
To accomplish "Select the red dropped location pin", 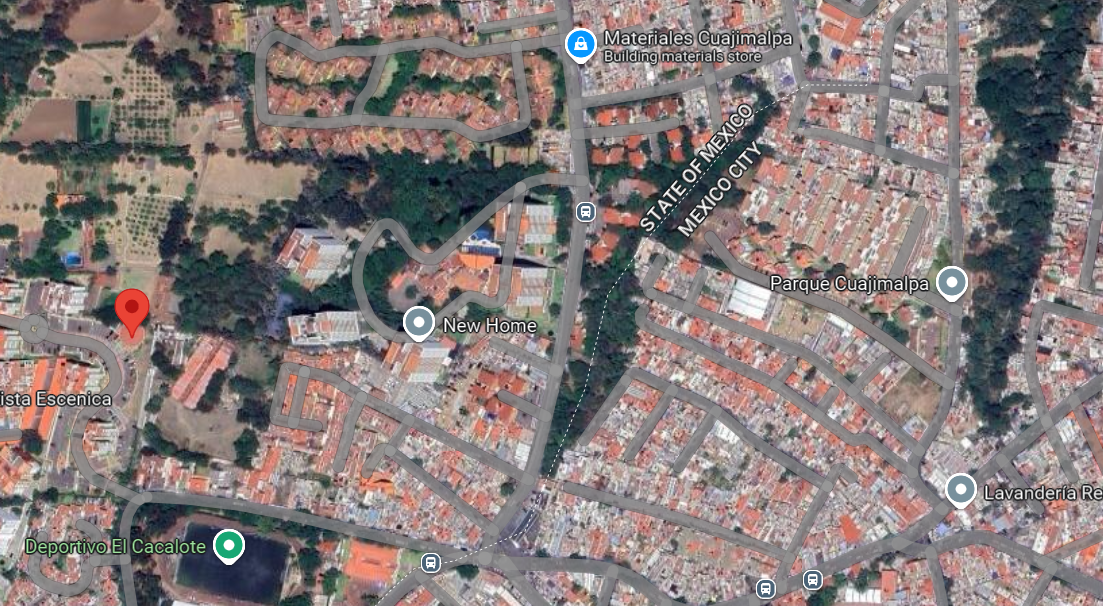I will tap(132, 313).
